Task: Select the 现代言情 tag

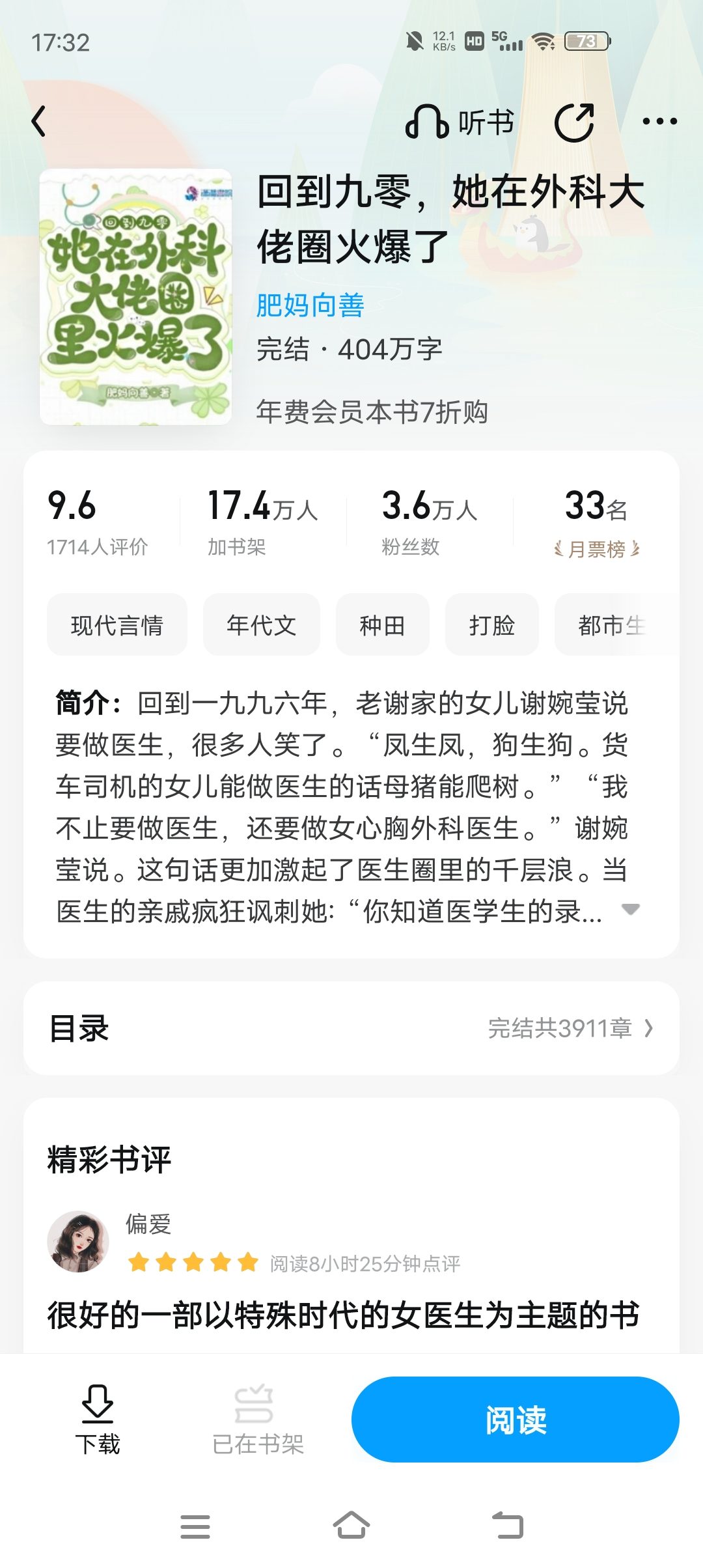Action: tap(117, 625)
